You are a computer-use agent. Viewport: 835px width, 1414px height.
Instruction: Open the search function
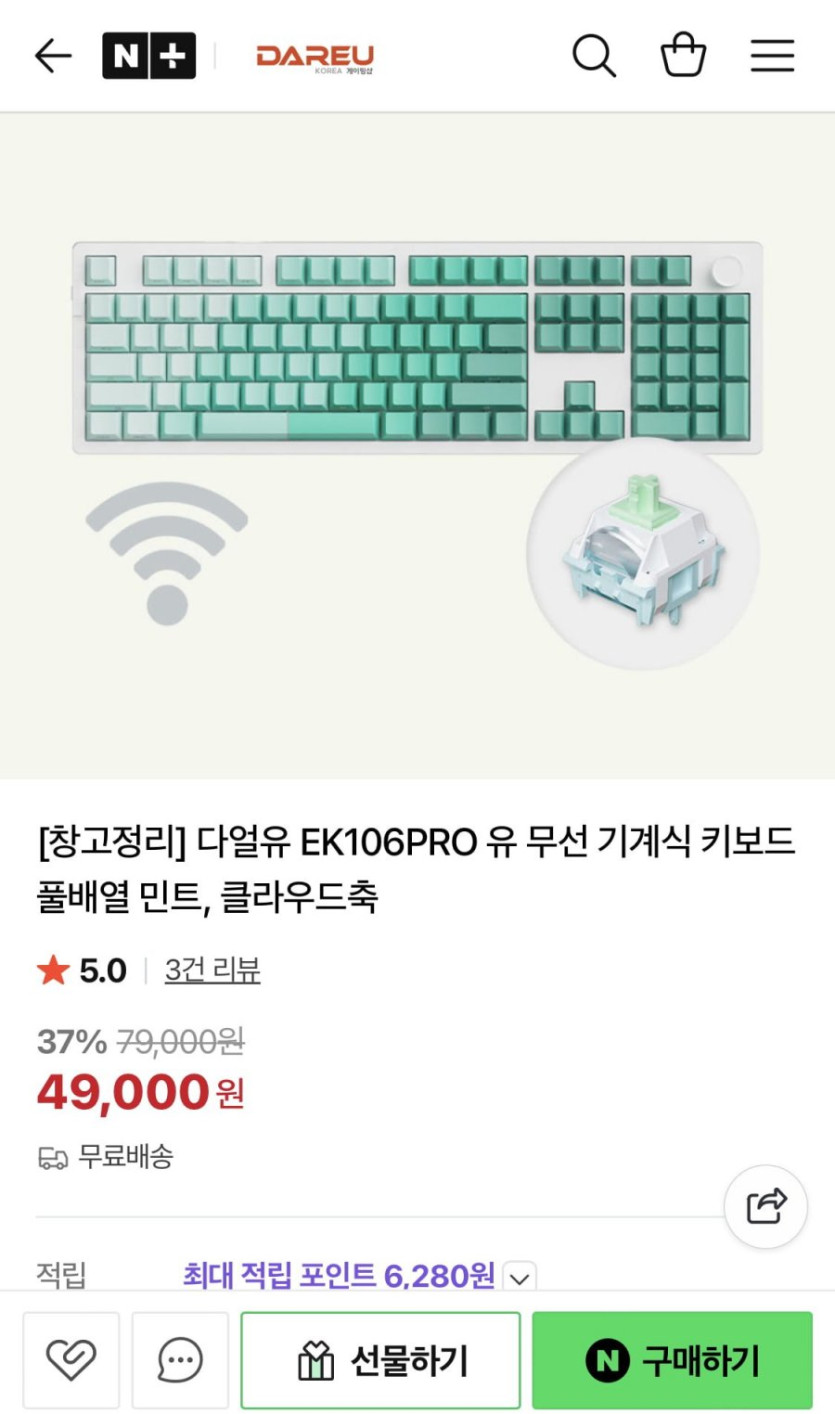click(x=594, y=56)
